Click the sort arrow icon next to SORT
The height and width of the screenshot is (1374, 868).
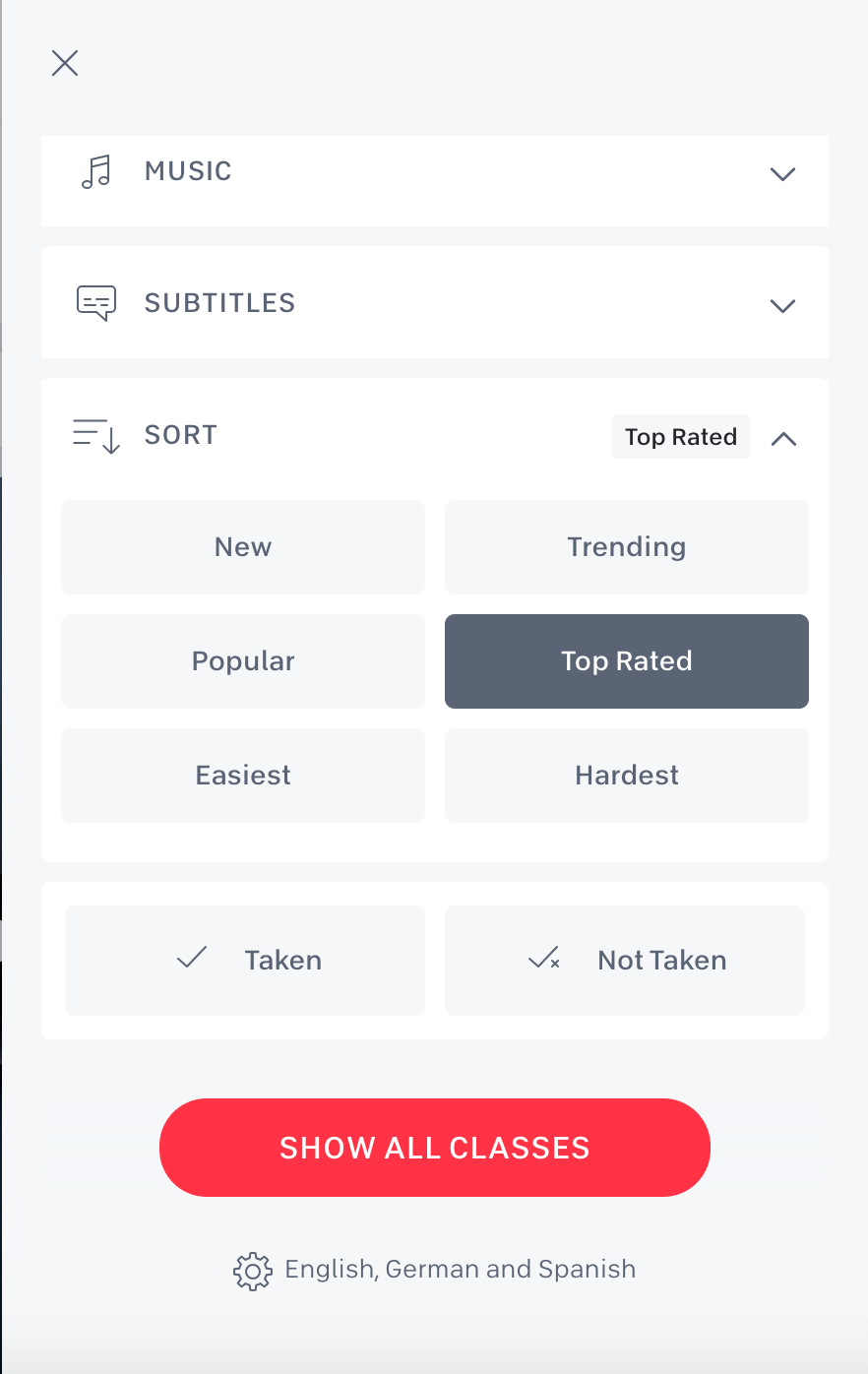(x=95, y=435)
